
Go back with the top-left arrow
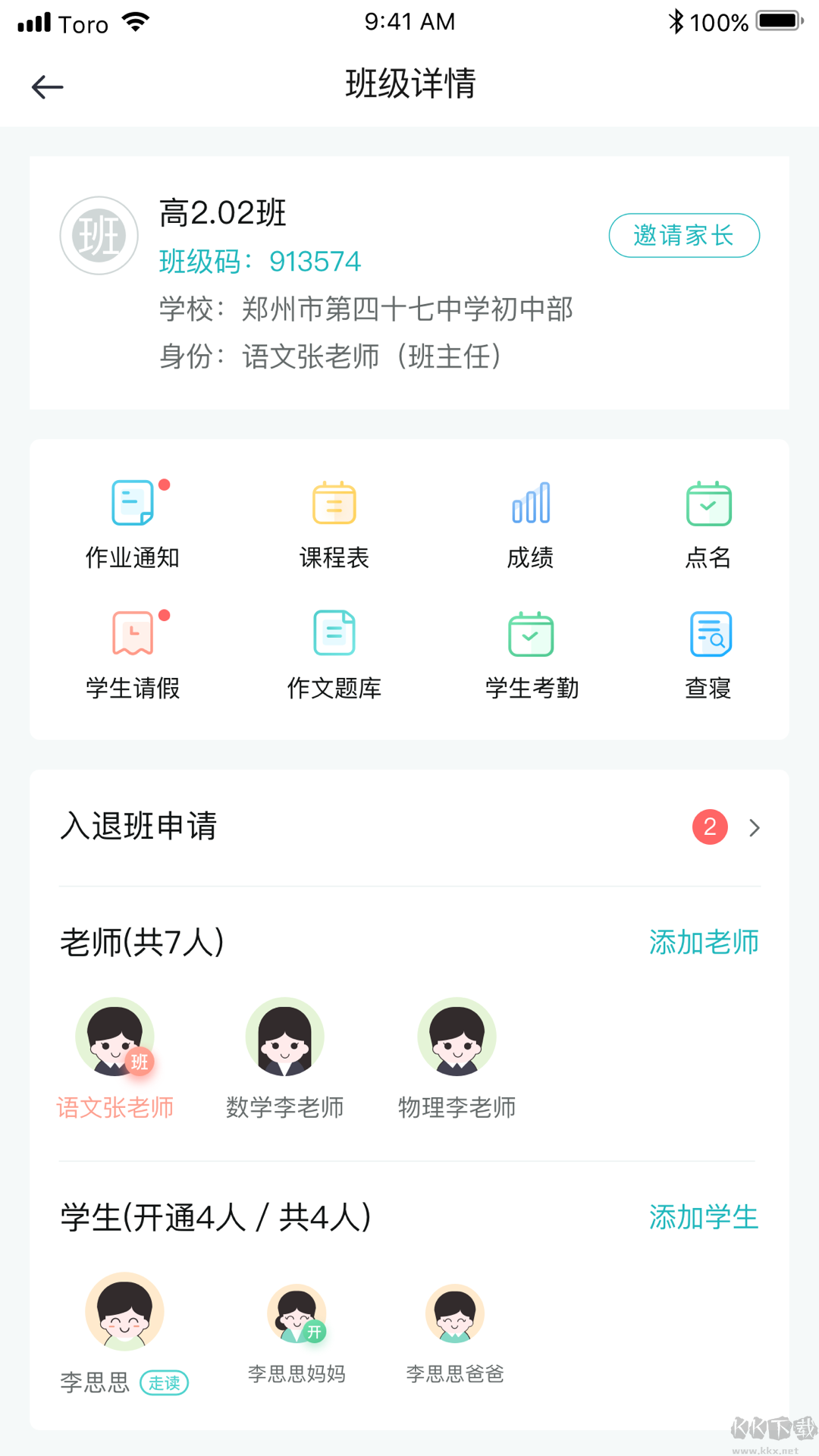pyautogui.click(x=47, y=86)
